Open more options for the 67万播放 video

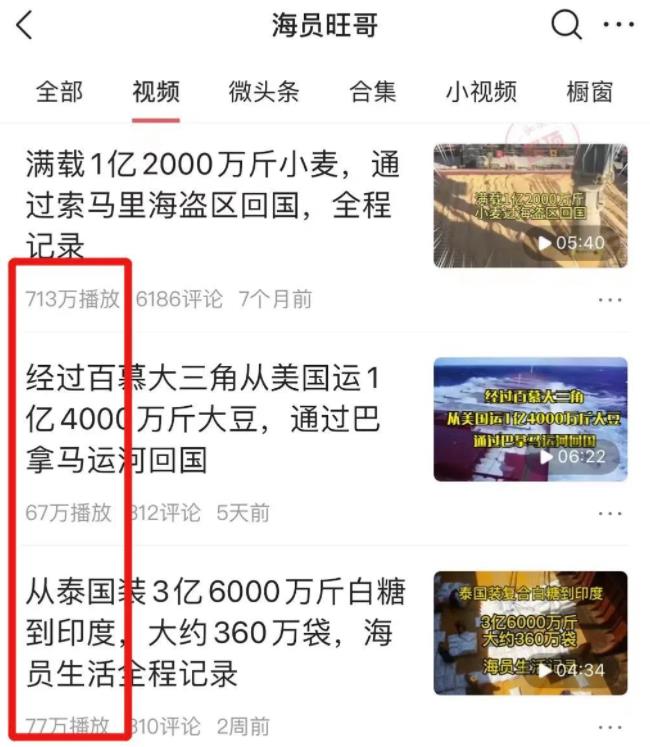coord(610,513)
